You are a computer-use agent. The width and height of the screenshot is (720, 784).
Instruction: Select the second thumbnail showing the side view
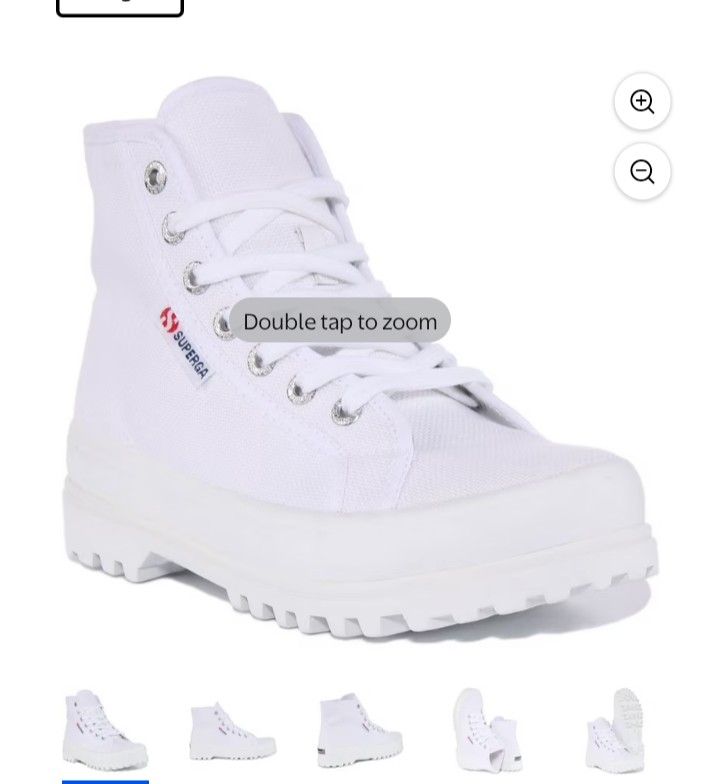tap(232, 730)
